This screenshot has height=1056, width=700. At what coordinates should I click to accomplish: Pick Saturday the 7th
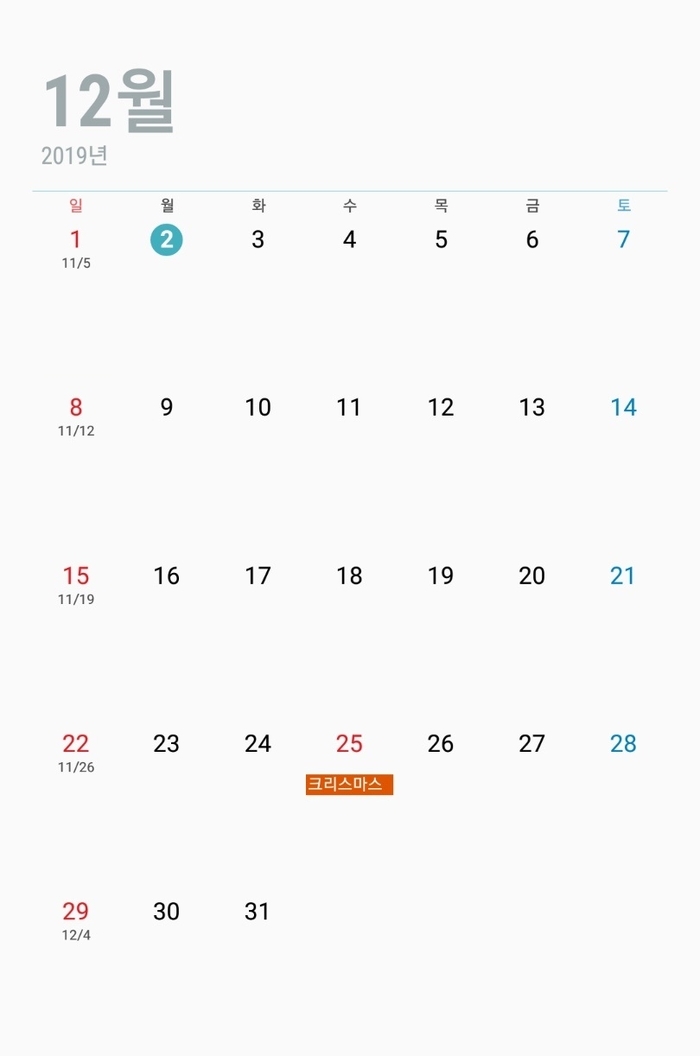coord(623,240)
